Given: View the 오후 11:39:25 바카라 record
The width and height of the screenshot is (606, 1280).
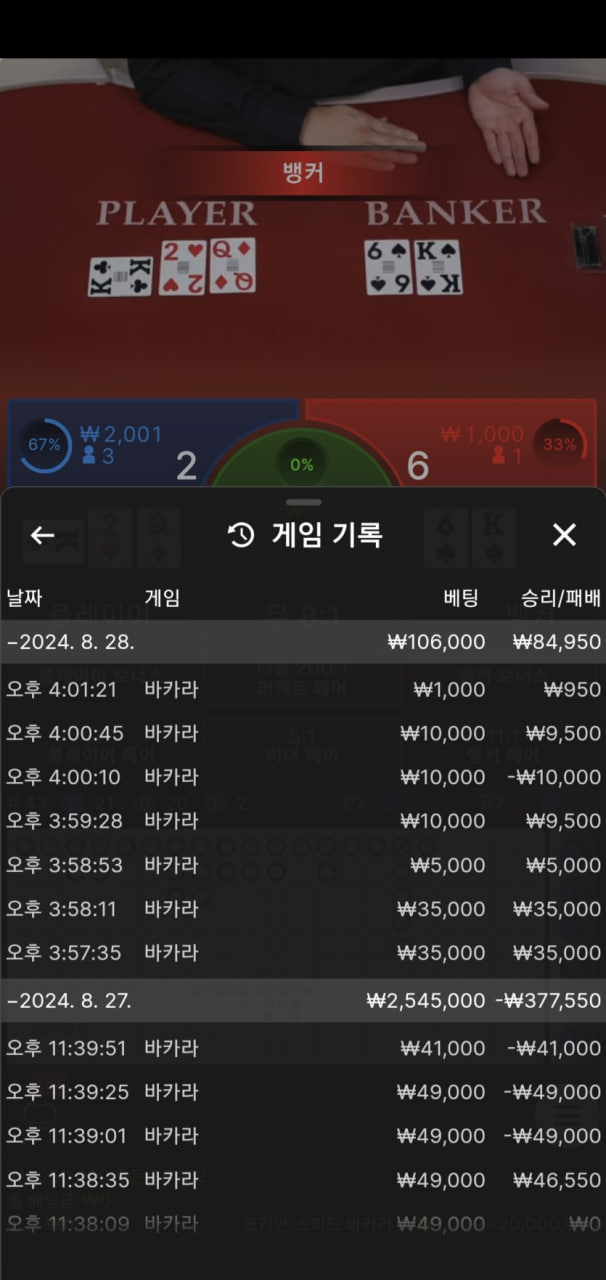Looking at the screenshot, I should (x=303, y=1092).
